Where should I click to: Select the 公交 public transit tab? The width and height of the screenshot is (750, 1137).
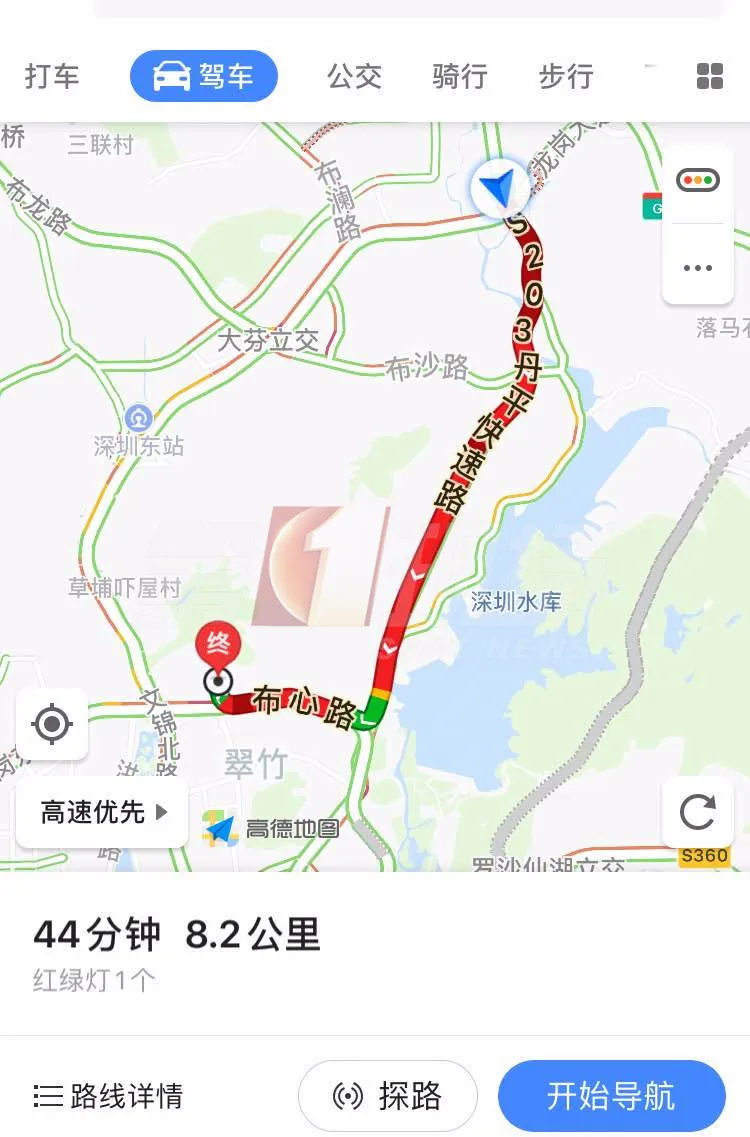coord(354,76)
